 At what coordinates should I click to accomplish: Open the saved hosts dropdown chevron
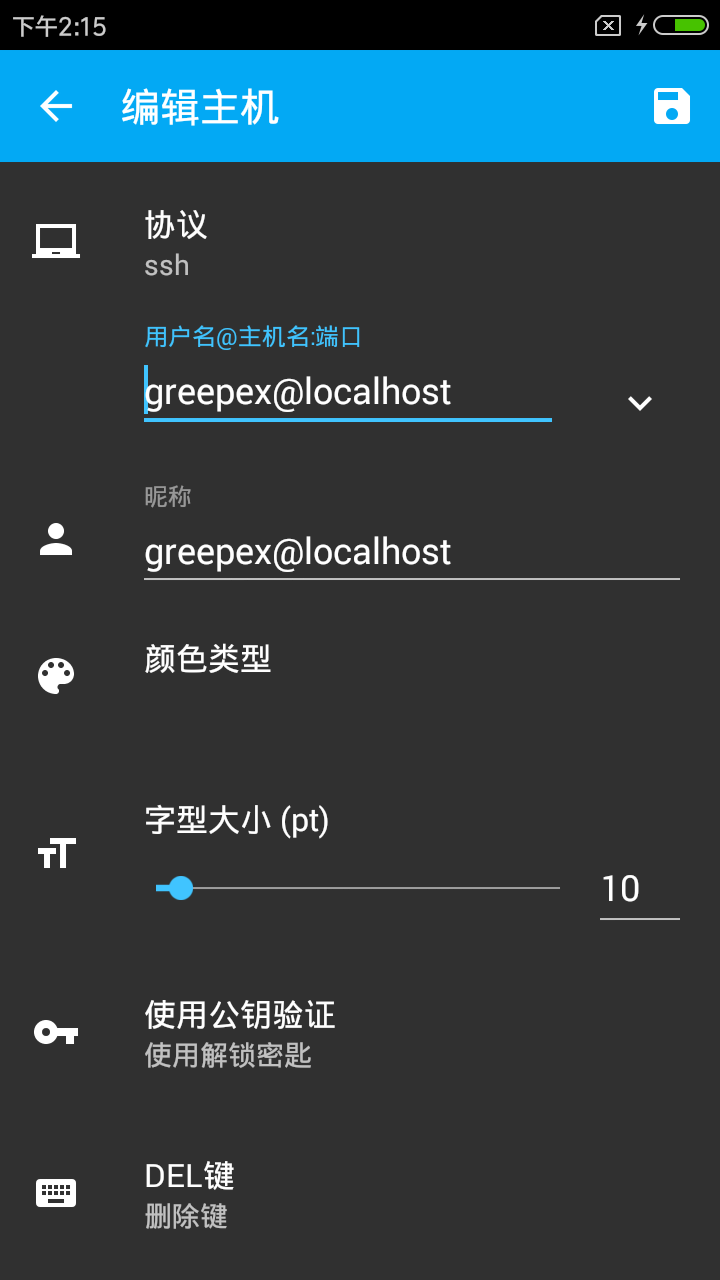click(x=638, y=403)
